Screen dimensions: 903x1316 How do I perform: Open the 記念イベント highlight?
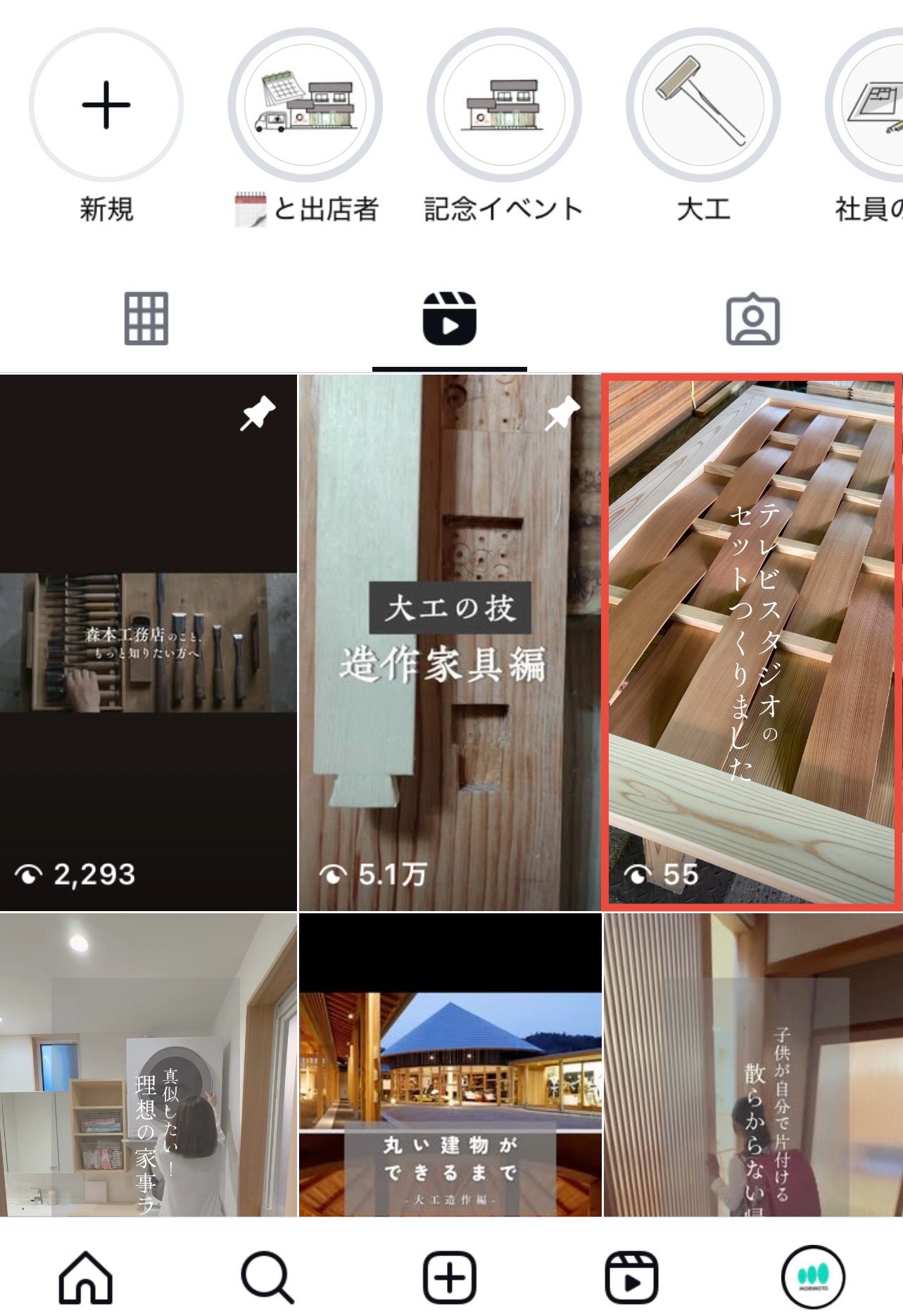504,106
